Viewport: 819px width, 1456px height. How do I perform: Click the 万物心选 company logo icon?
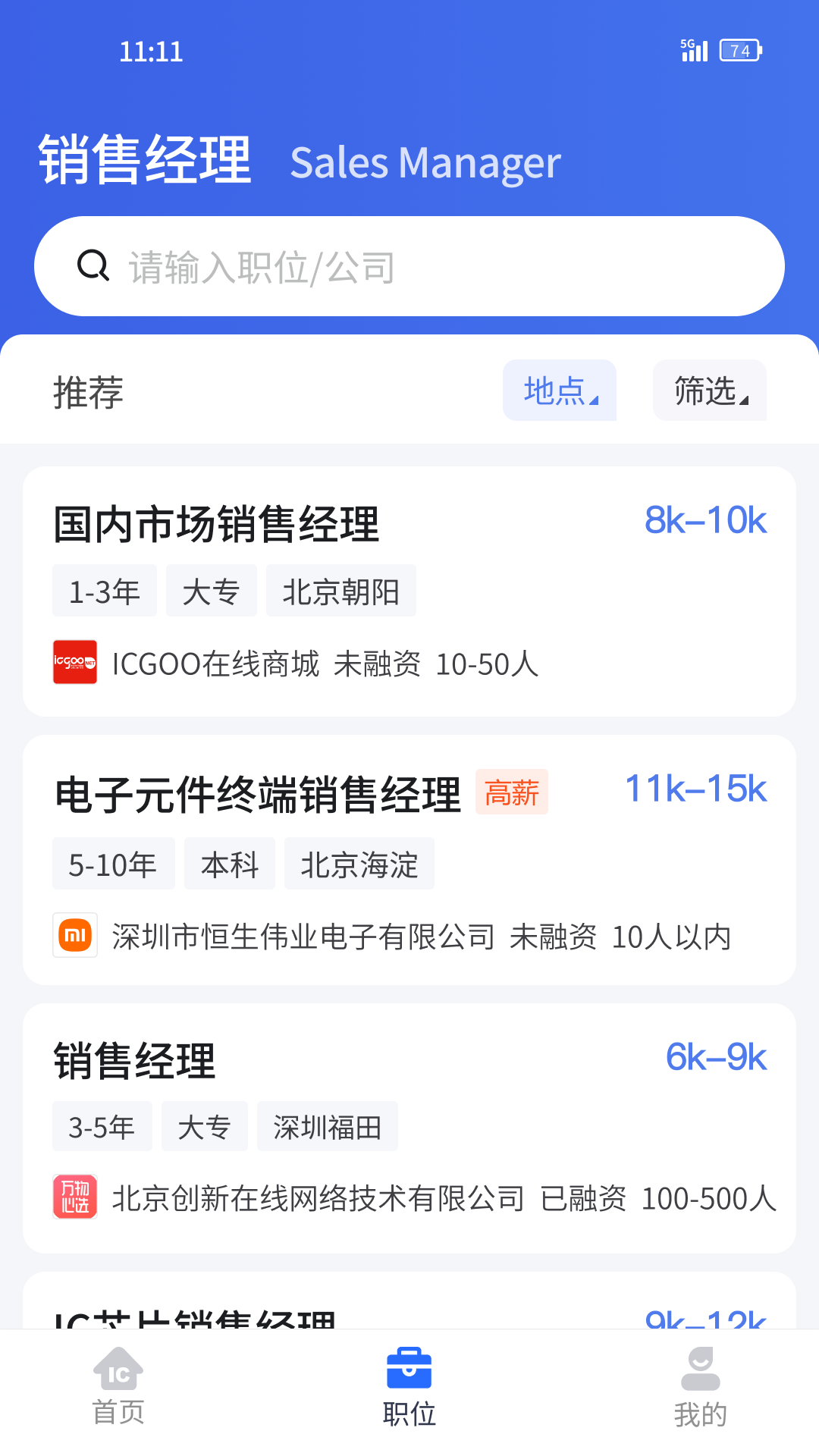[x=74, y=1198]
